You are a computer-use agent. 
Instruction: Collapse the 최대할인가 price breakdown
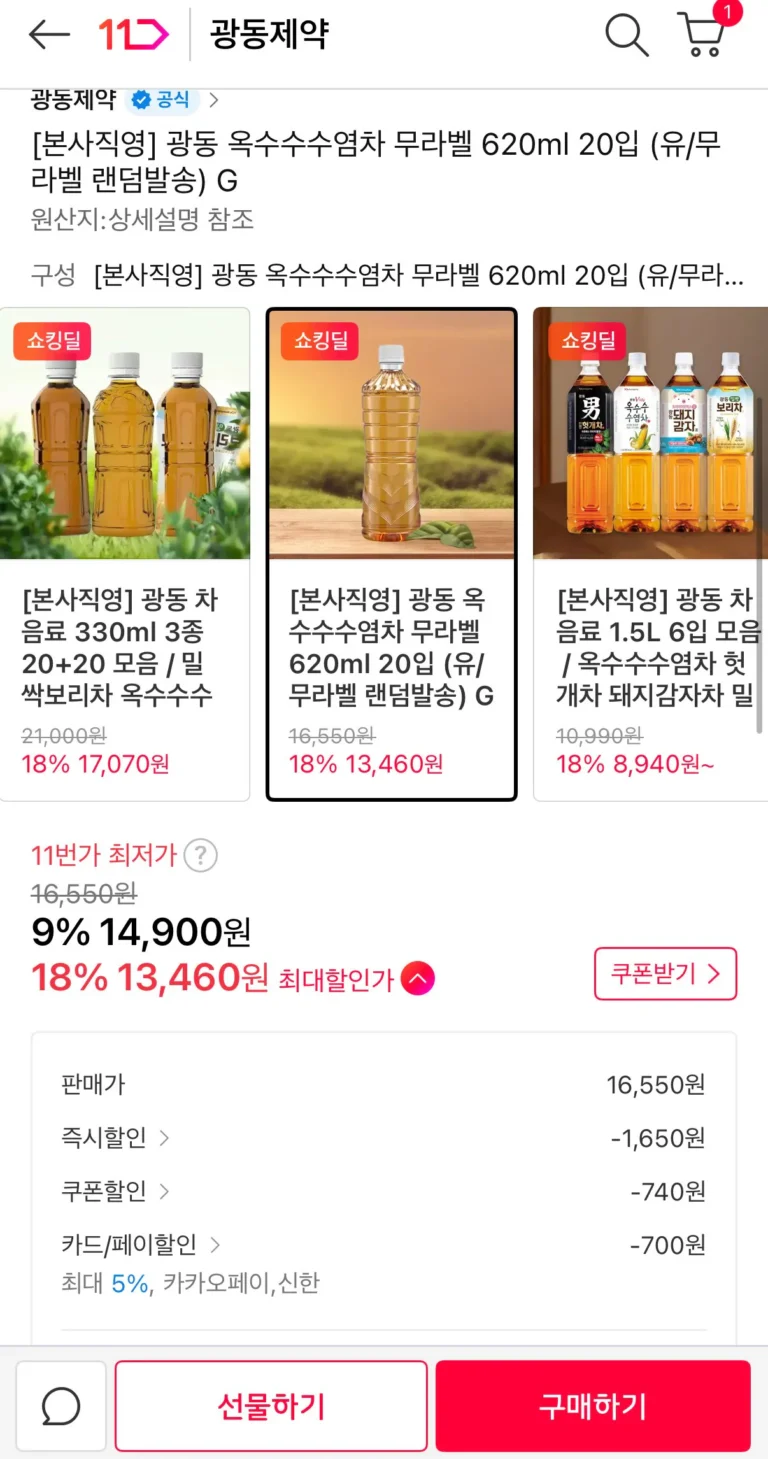coord(418,978)
